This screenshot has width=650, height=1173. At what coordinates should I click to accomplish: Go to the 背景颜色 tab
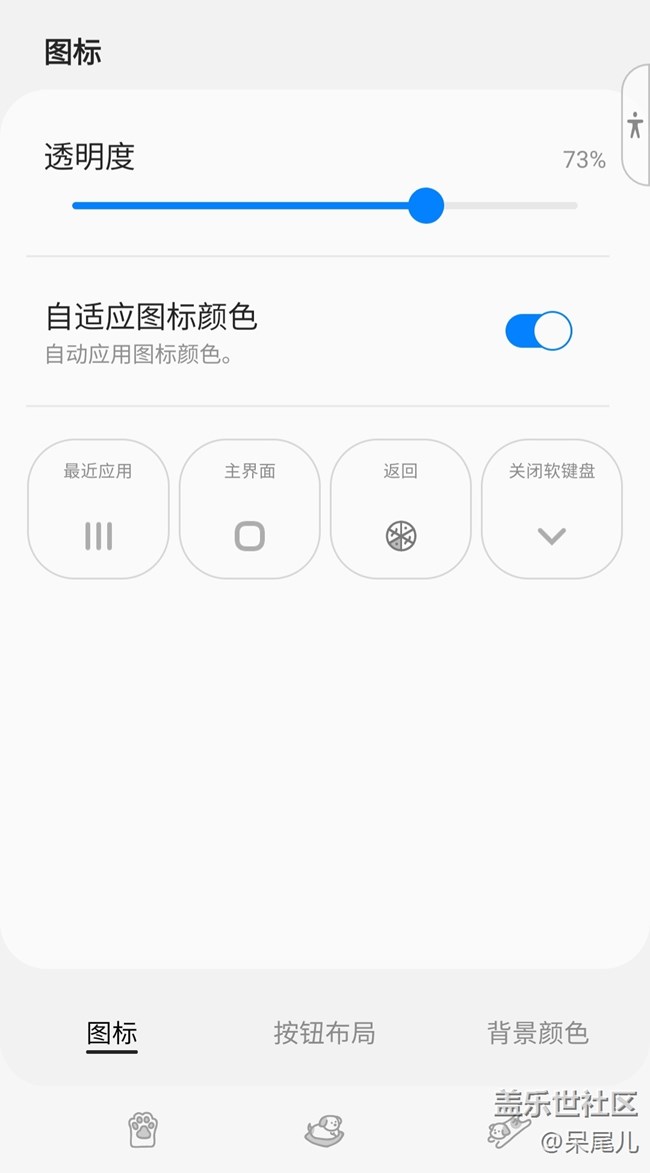tap(537, 1033)
